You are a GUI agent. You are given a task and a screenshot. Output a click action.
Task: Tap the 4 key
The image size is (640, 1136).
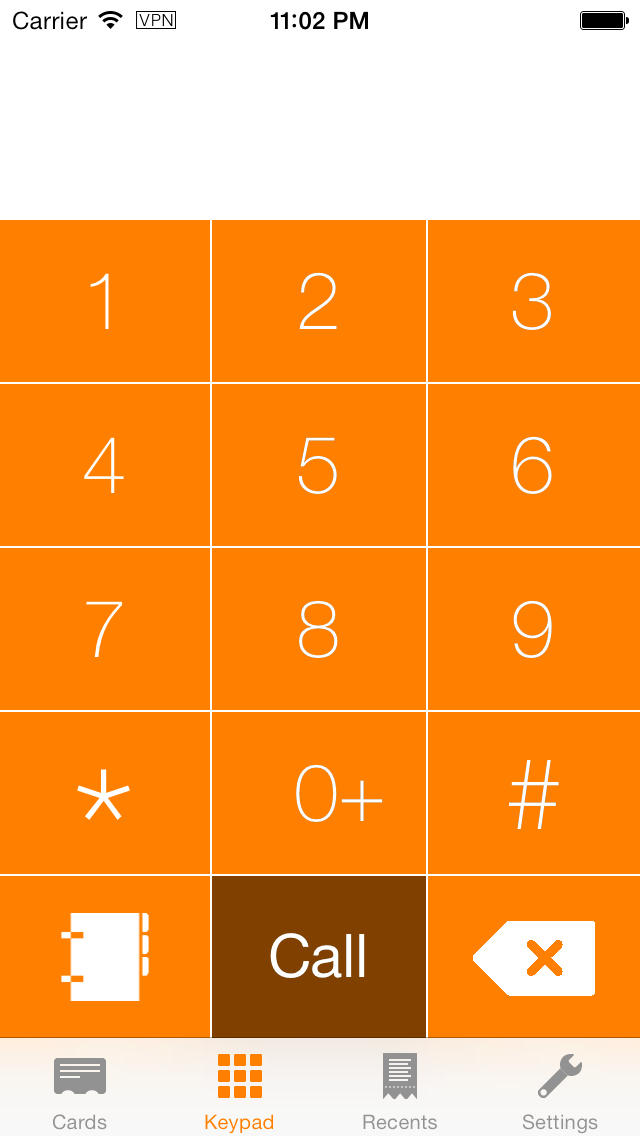[x=105, y=465]
